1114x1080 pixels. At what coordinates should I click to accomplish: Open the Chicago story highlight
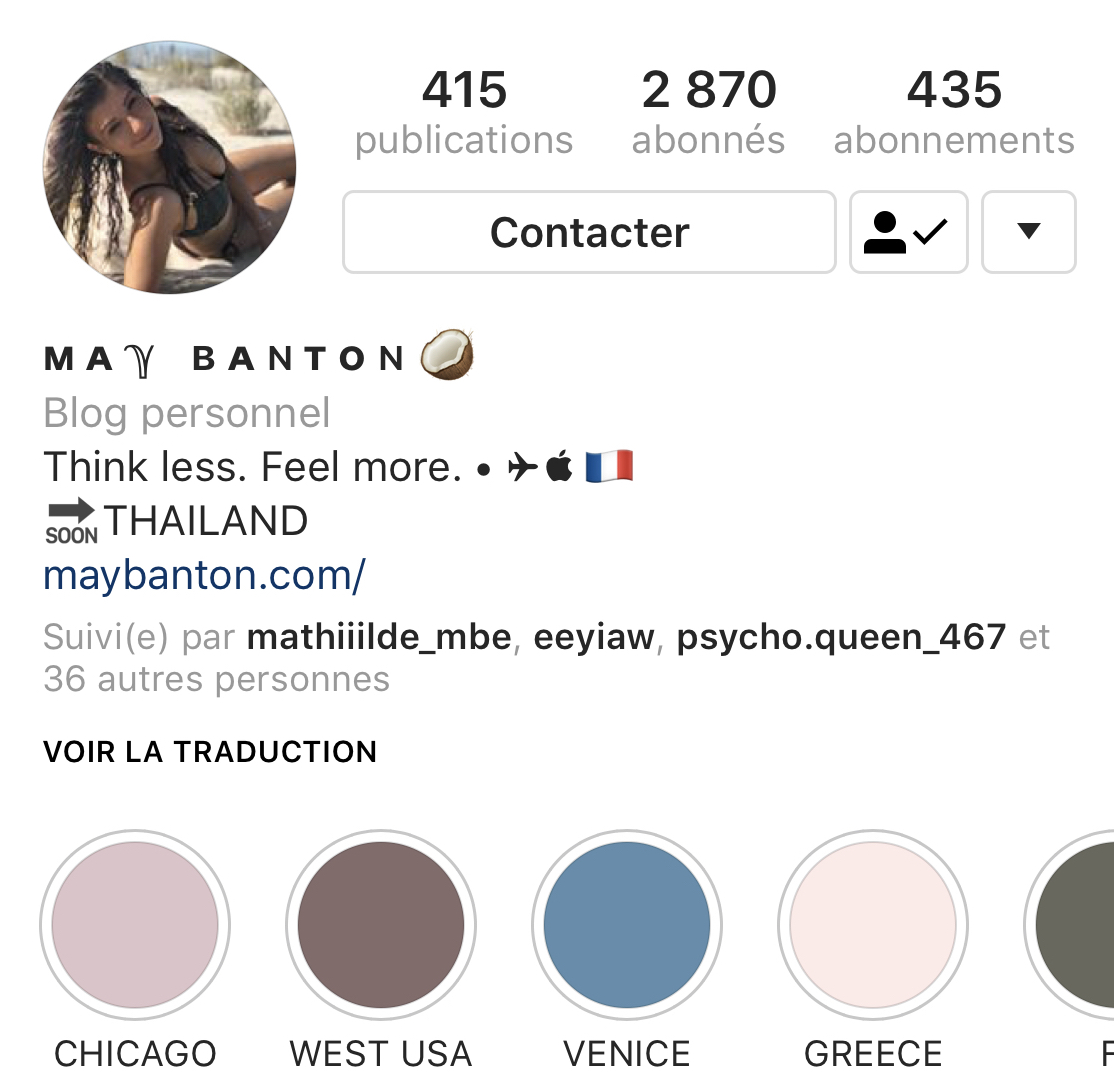[x=135, y=925]
